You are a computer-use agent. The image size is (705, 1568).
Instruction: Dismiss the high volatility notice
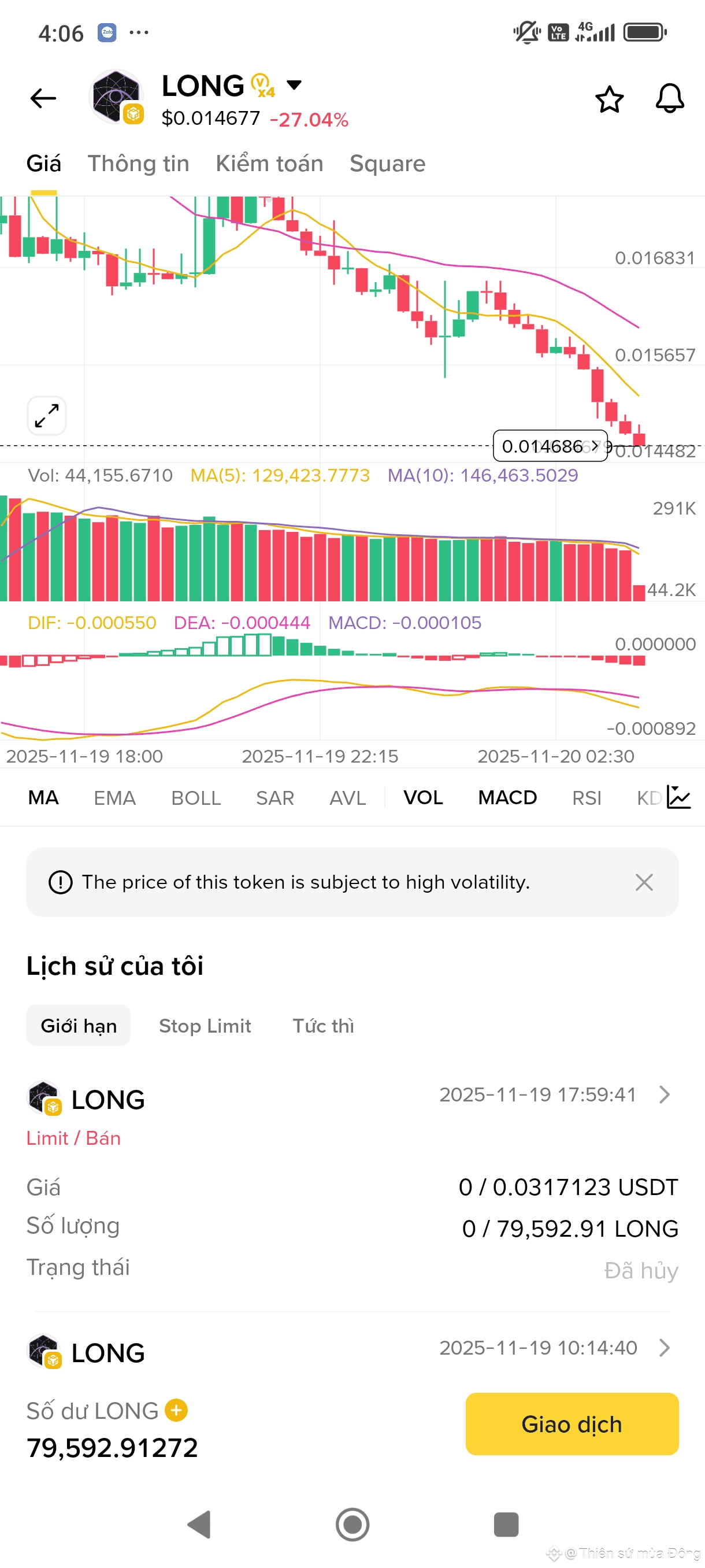pyautogui.click(x=644, y=882)
